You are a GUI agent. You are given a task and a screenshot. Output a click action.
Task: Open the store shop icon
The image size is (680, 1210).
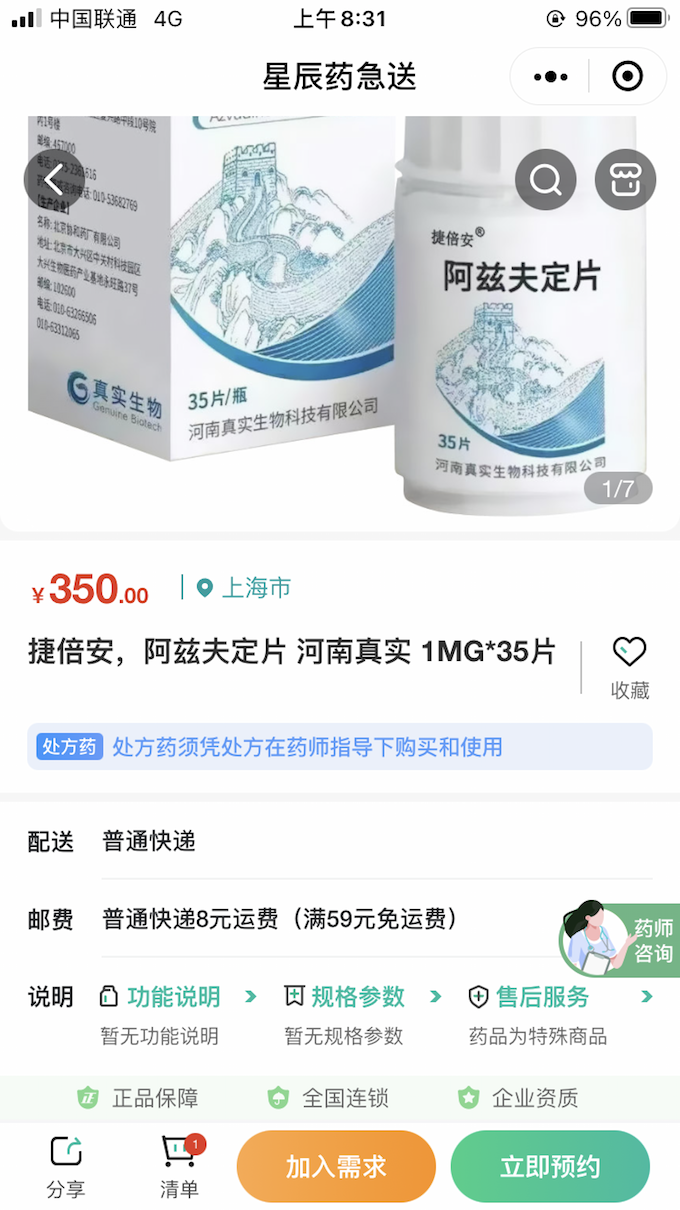[625, 180]
